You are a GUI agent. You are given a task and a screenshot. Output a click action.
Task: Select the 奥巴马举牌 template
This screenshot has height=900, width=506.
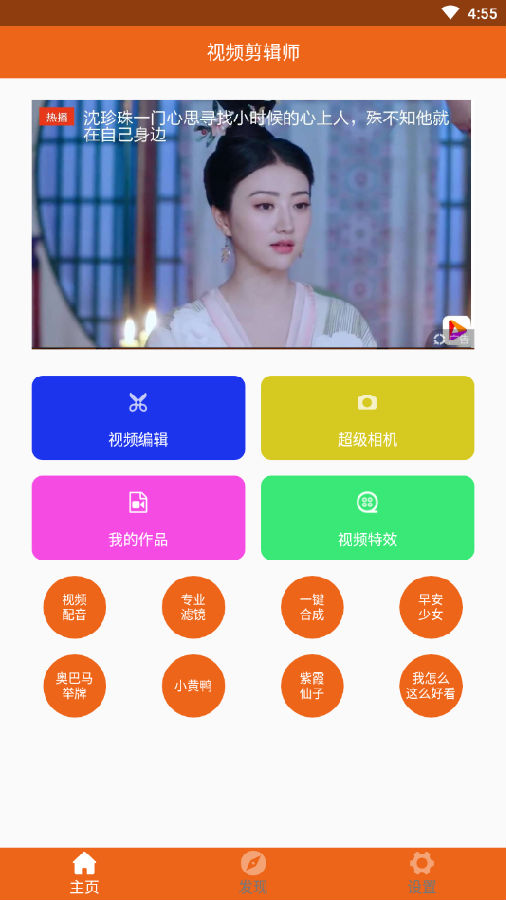point(75,686)
